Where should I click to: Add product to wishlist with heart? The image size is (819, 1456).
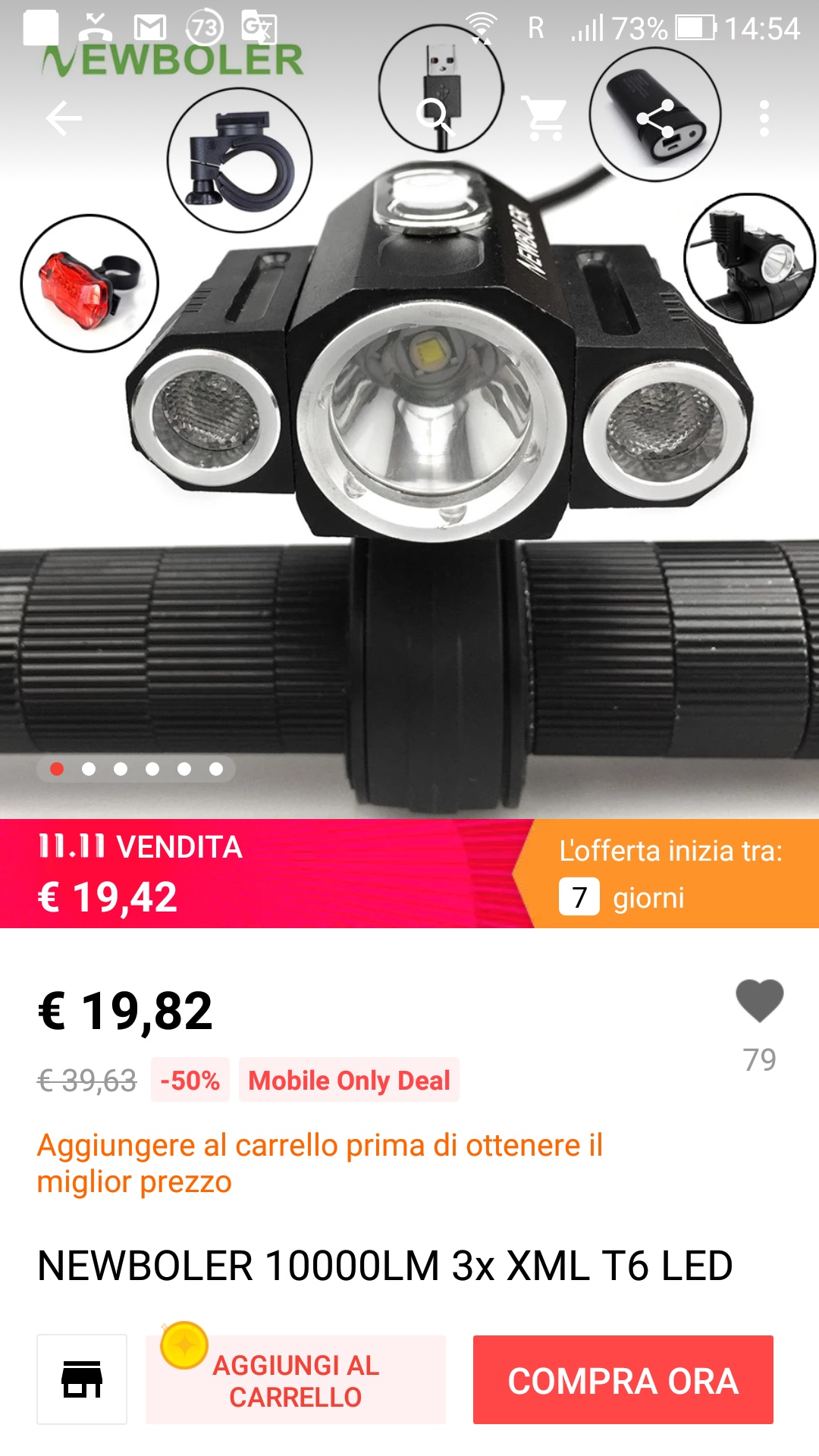tap(759, 1001)
